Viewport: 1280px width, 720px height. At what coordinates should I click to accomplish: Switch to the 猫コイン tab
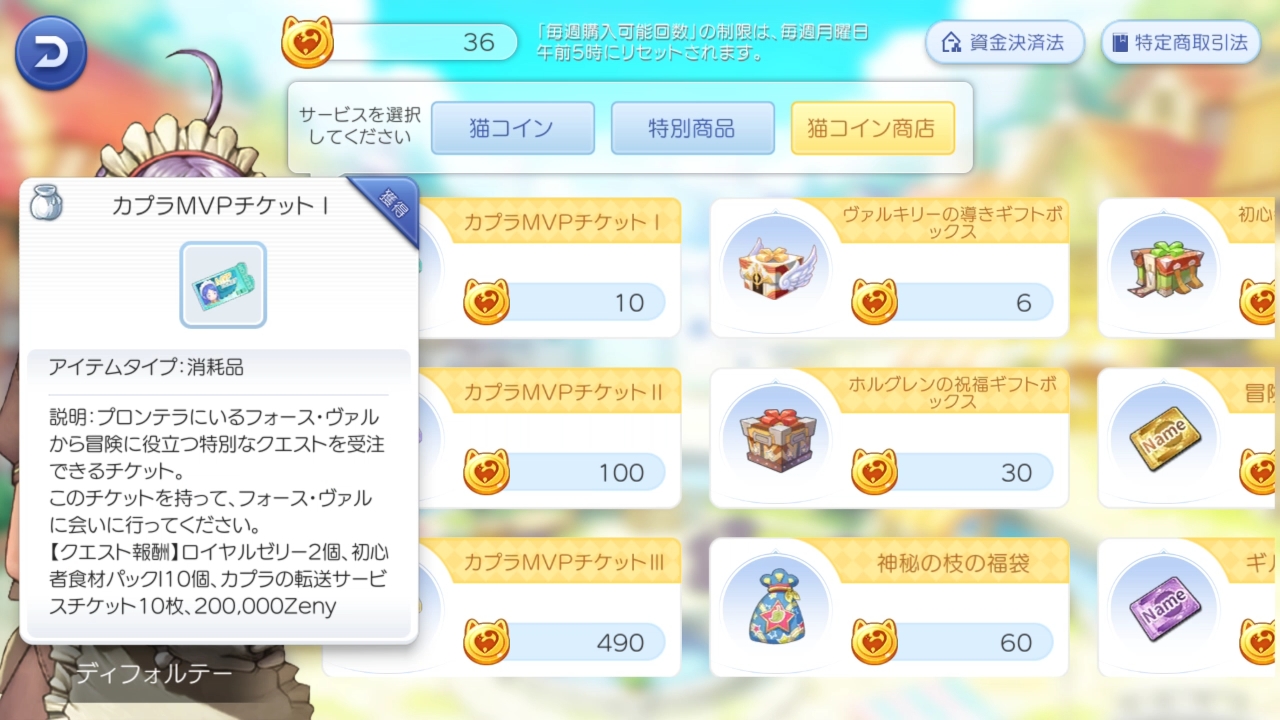click(x=512, y=128)
